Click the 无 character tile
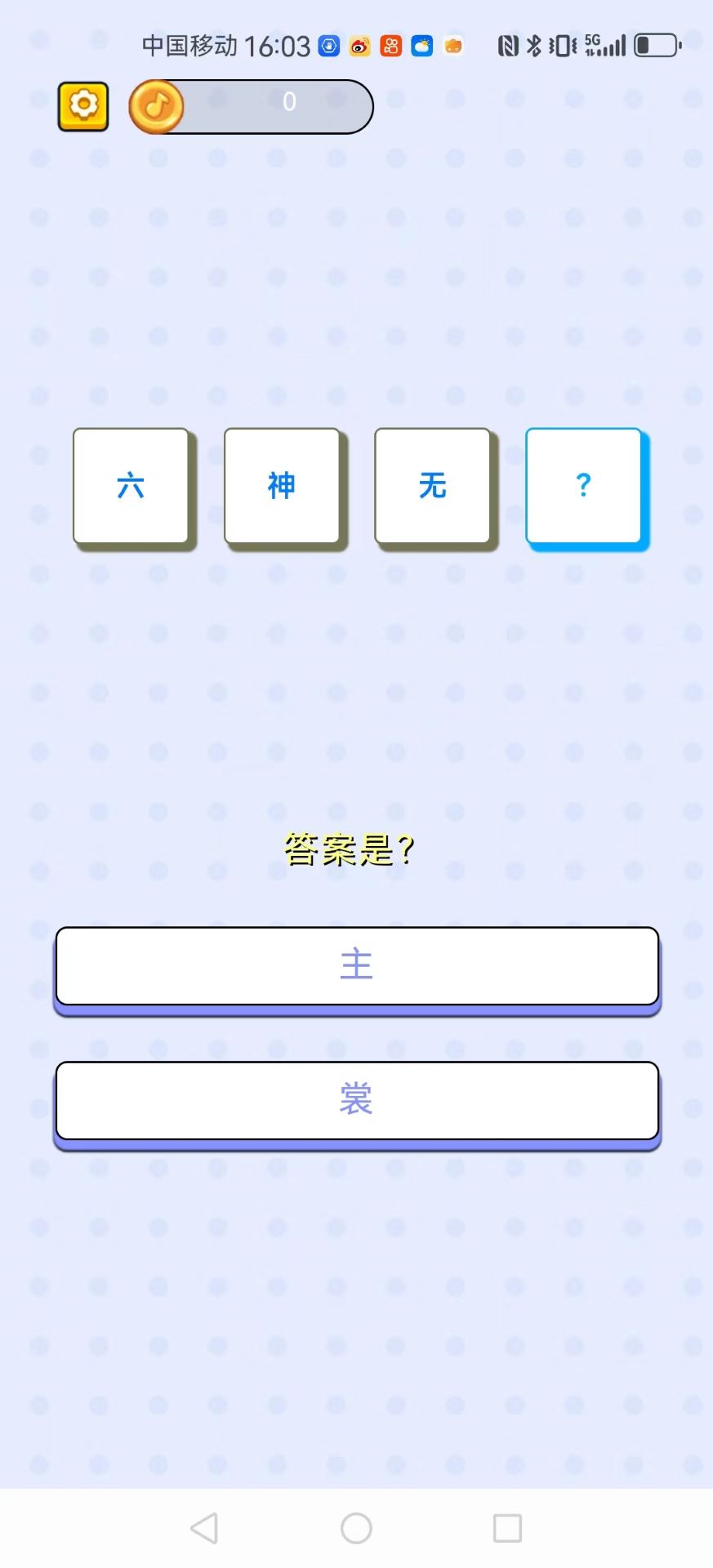 coord(432,486)
